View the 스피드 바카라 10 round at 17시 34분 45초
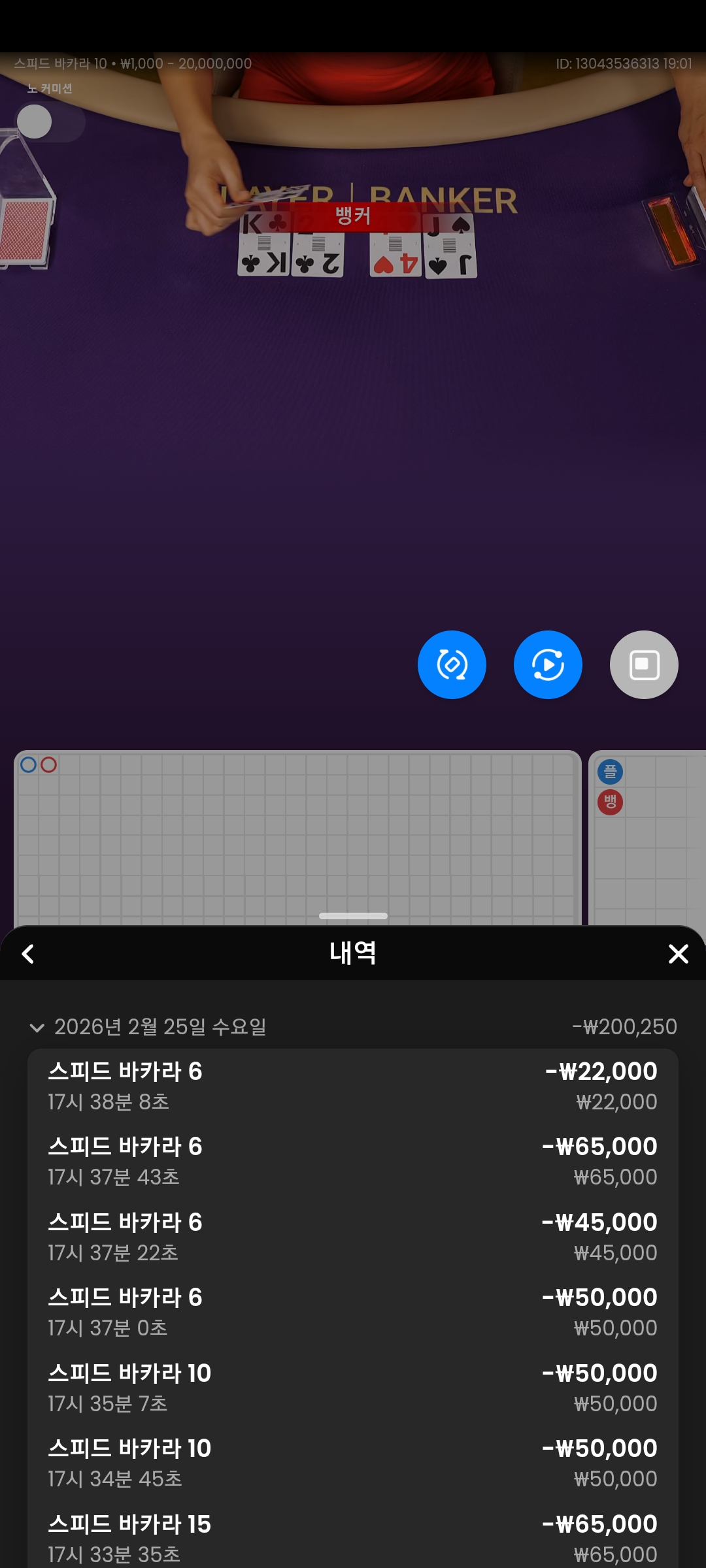The image size is (706, 1568). [353, 1463]
